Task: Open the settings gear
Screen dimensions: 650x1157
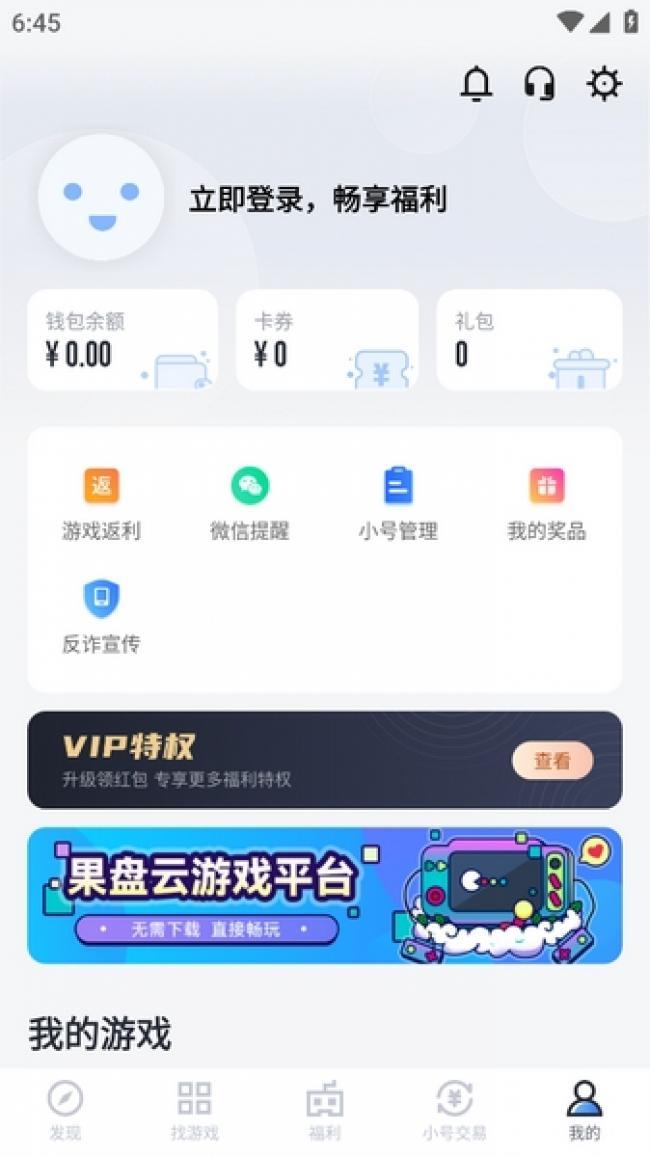Action: [x=604, y=84]
